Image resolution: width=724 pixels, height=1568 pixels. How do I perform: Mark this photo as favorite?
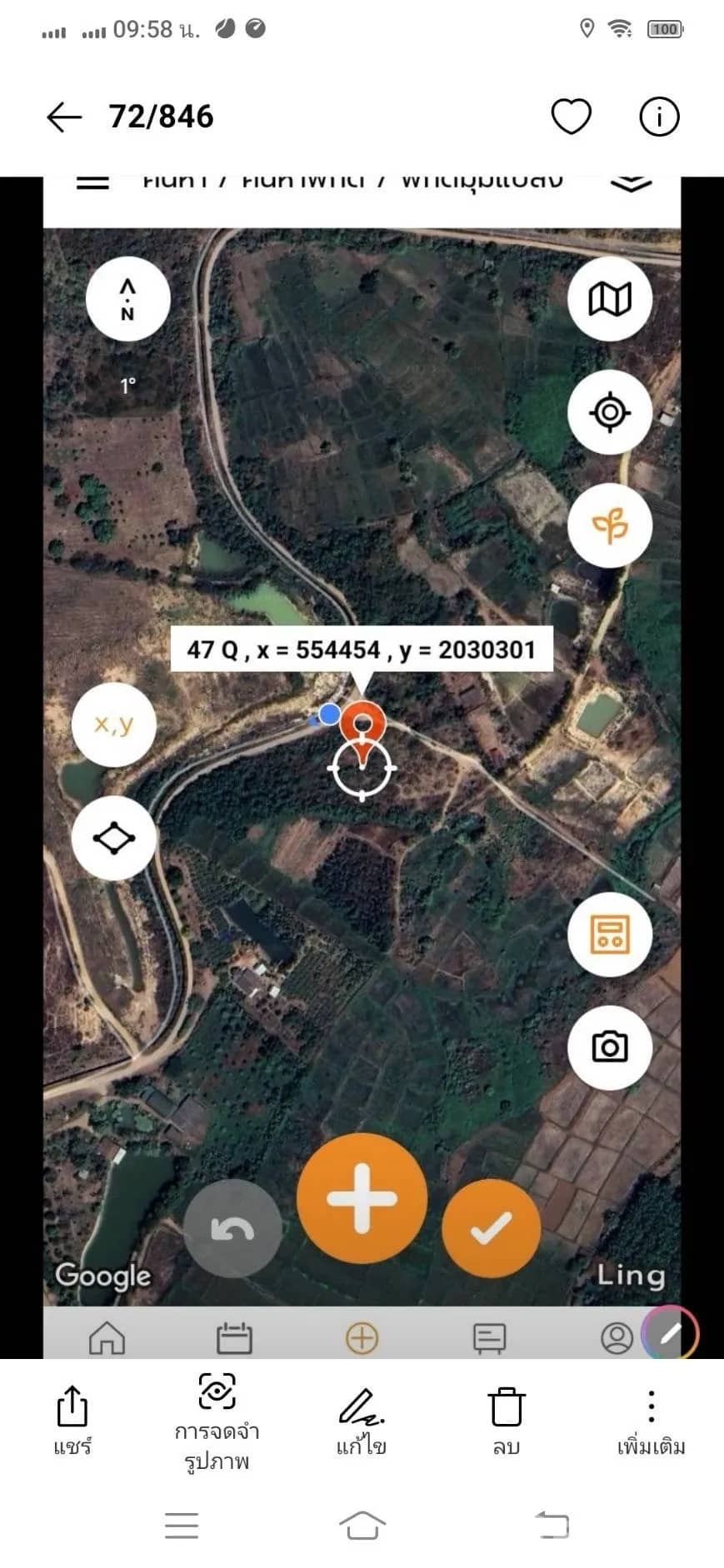click(572, 117)
